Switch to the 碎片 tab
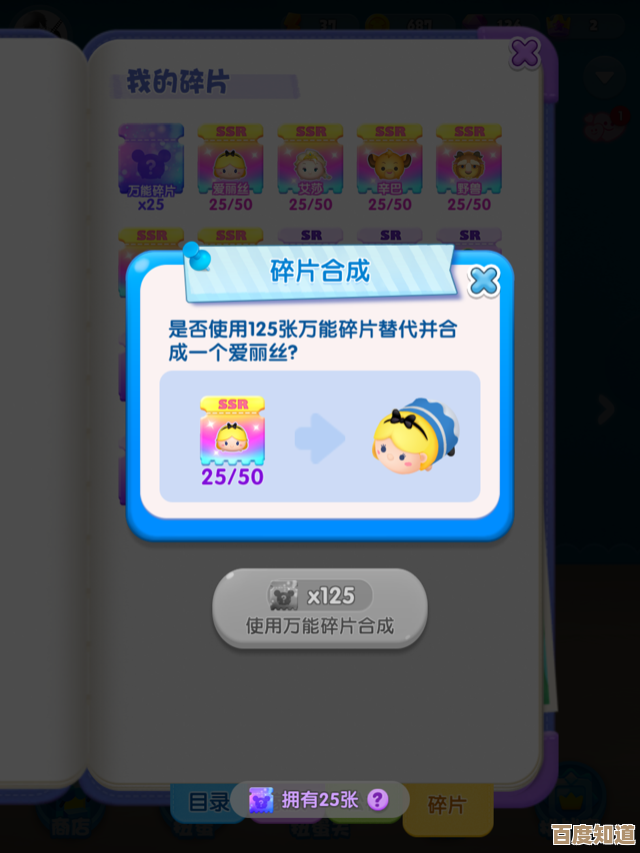The image size is (640, 853). tap(447, 804)
